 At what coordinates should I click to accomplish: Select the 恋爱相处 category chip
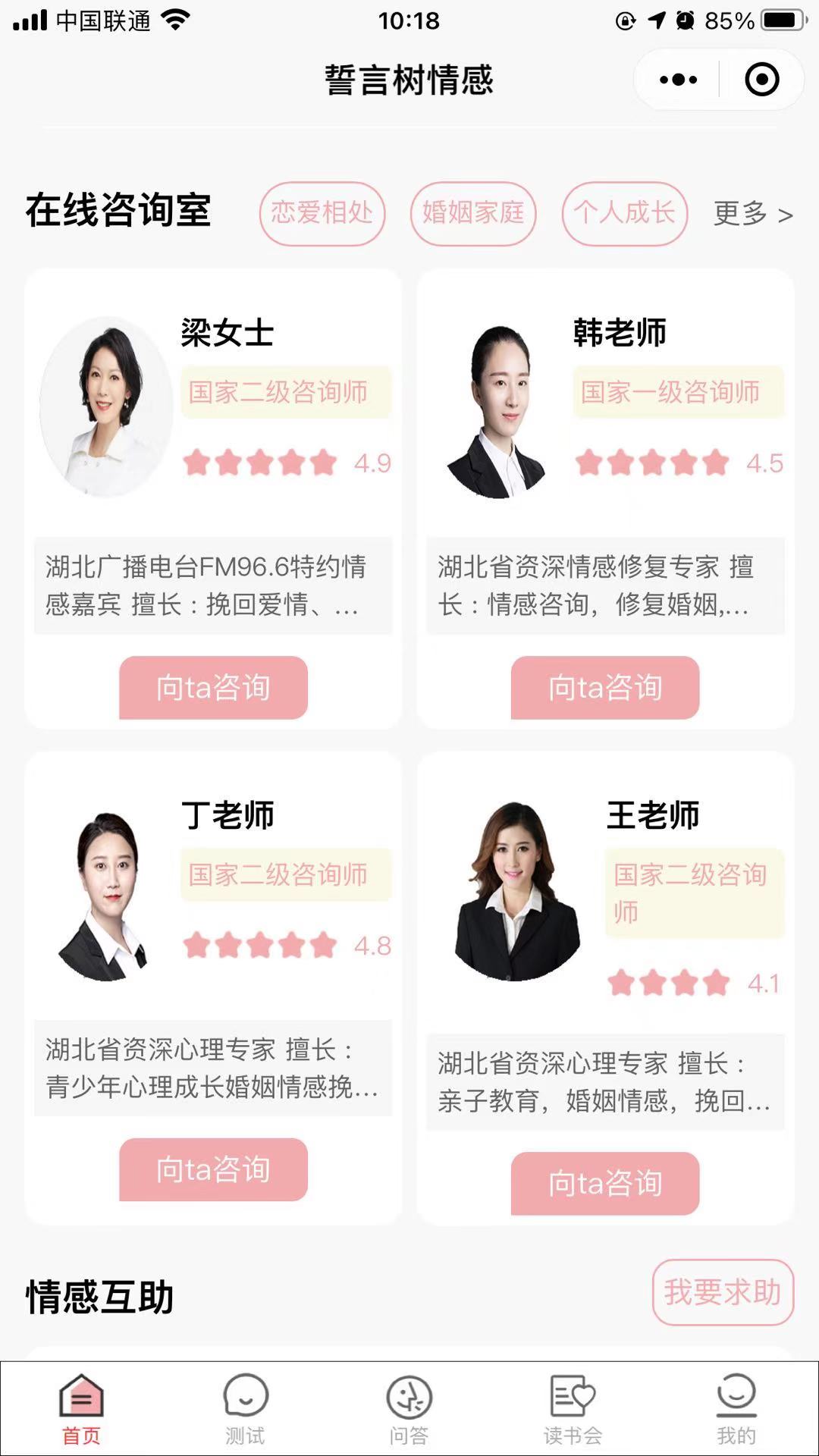pos(322,213)
